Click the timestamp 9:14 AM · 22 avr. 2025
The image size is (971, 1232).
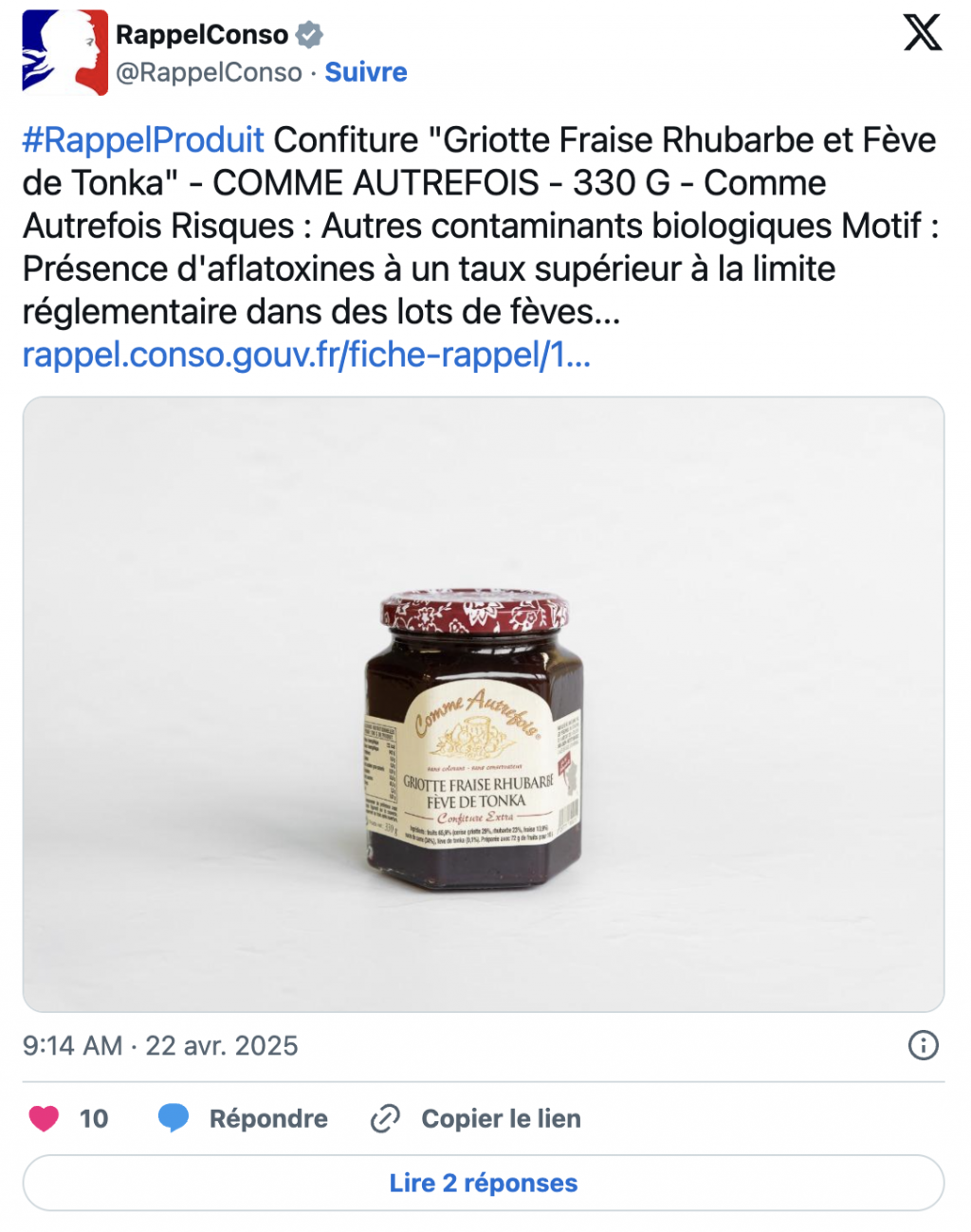[x=159, y=1046]
